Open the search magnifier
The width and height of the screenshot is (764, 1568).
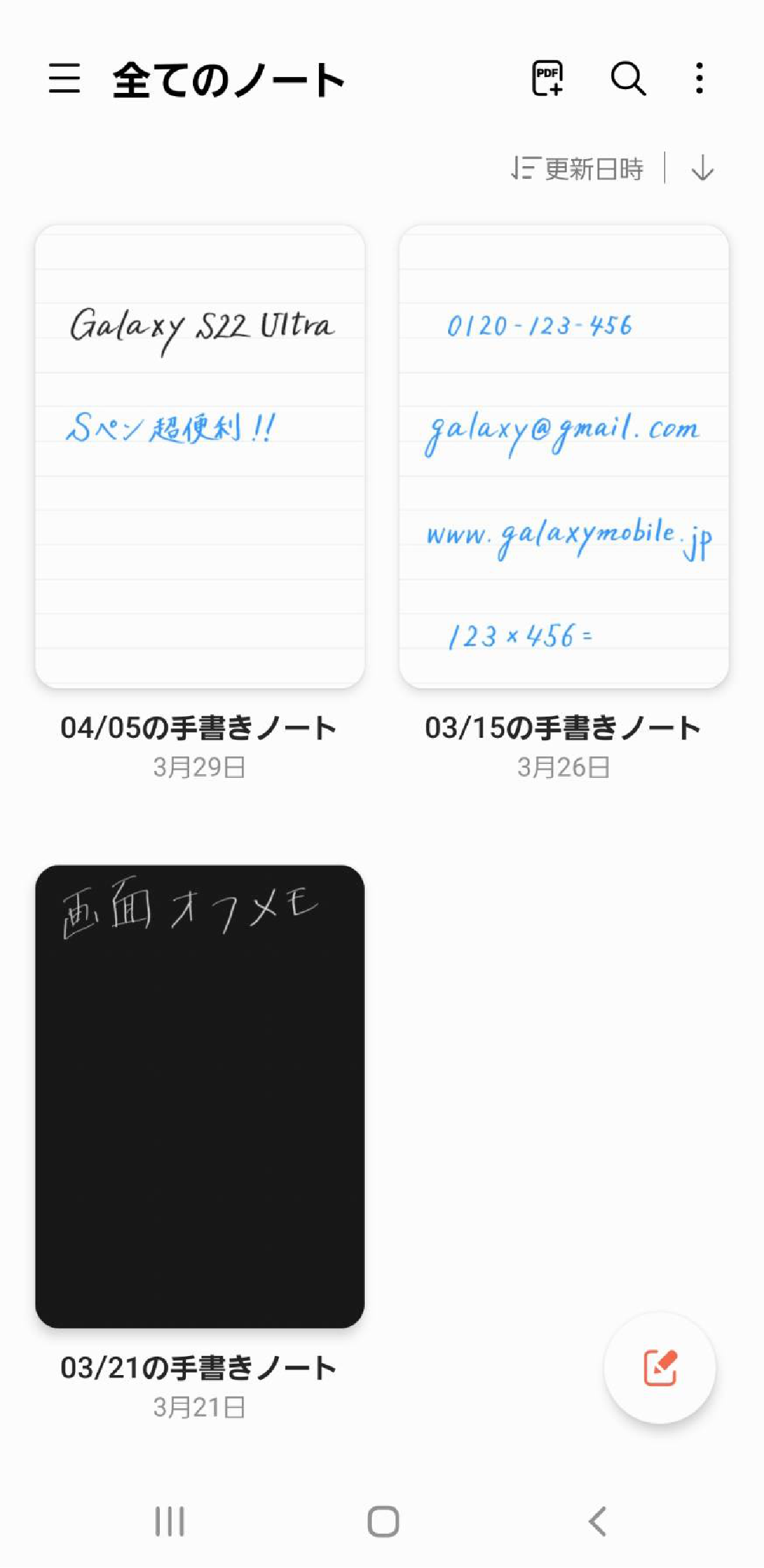(x=628, y=78)
